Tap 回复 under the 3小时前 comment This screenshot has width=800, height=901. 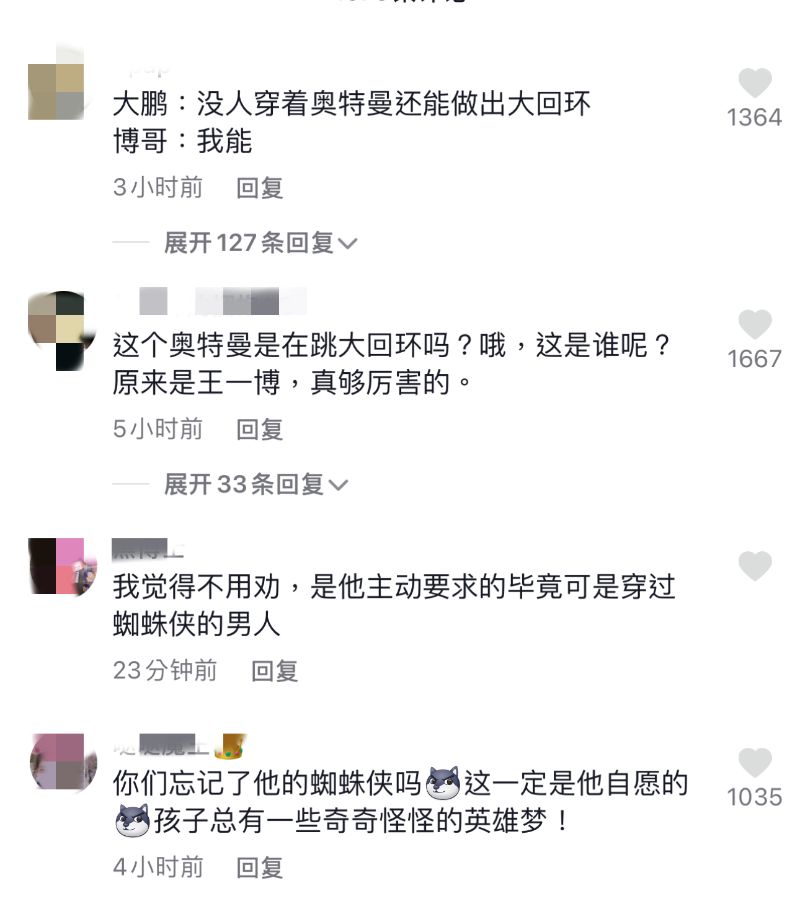[260, 187]
